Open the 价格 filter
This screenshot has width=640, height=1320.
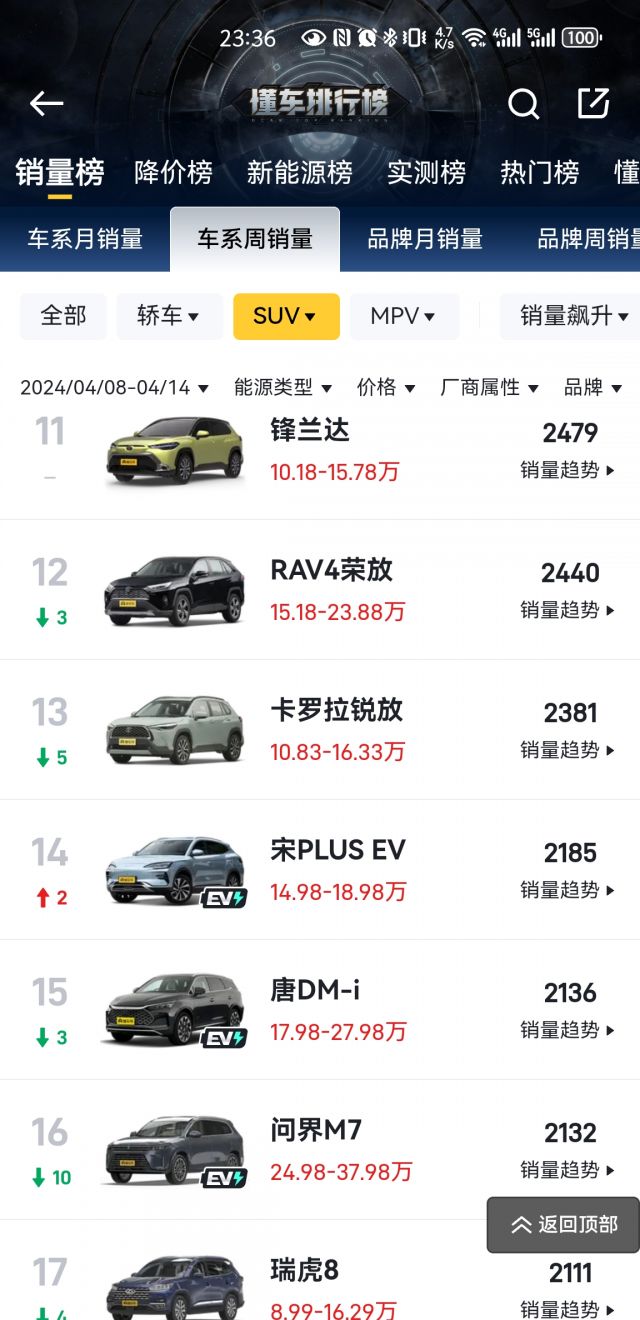click(x=385, y=387)
